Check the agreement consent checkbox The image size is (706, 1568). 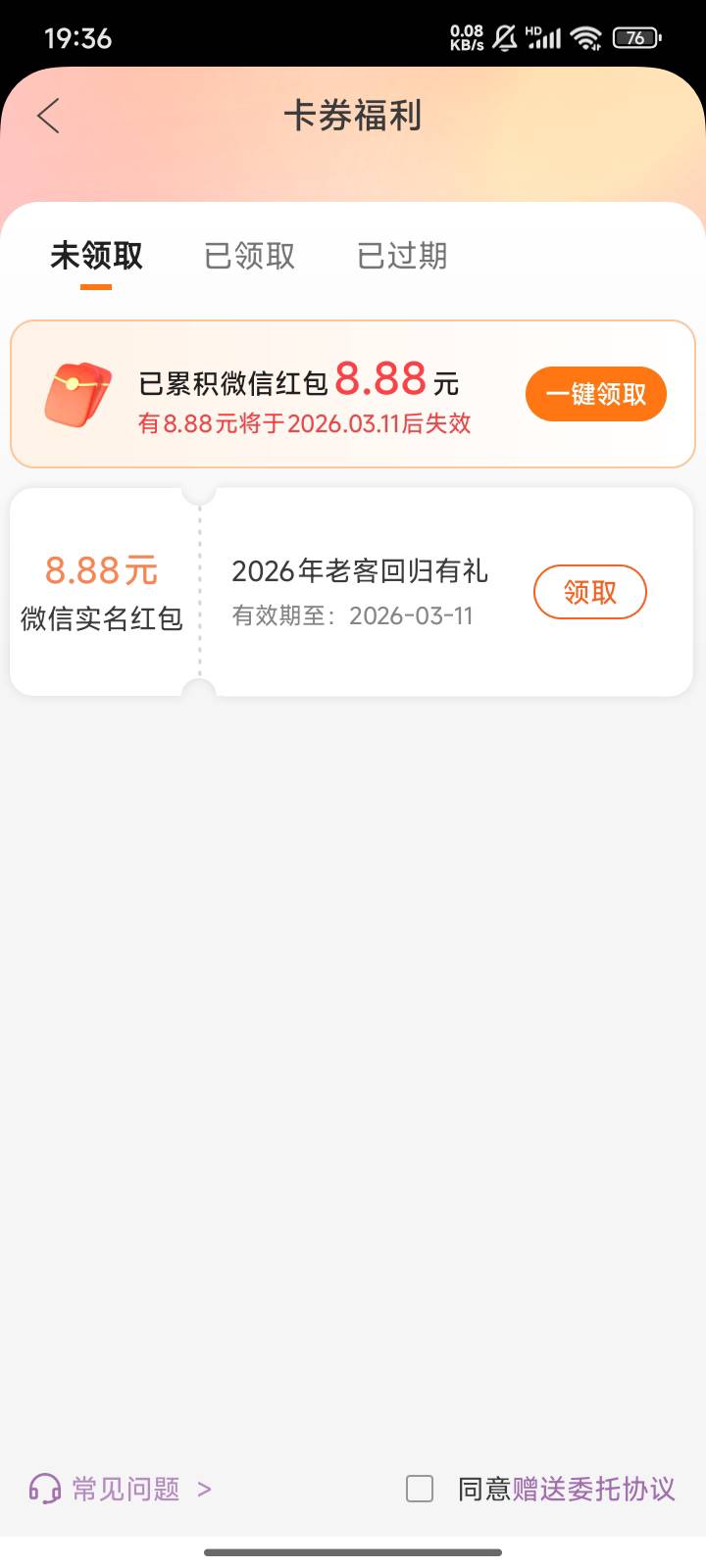420,1489
